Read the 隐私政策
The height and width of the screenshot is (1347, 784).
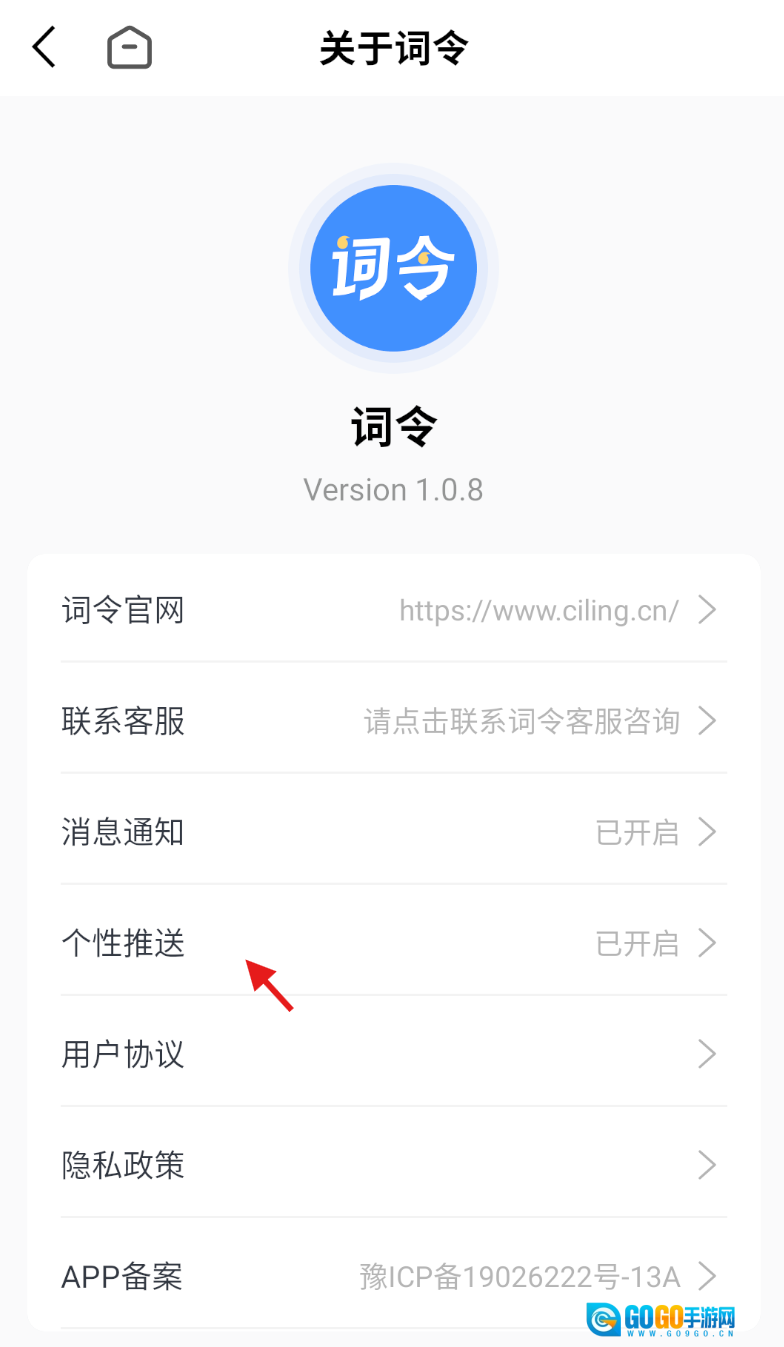[393, 1165]
